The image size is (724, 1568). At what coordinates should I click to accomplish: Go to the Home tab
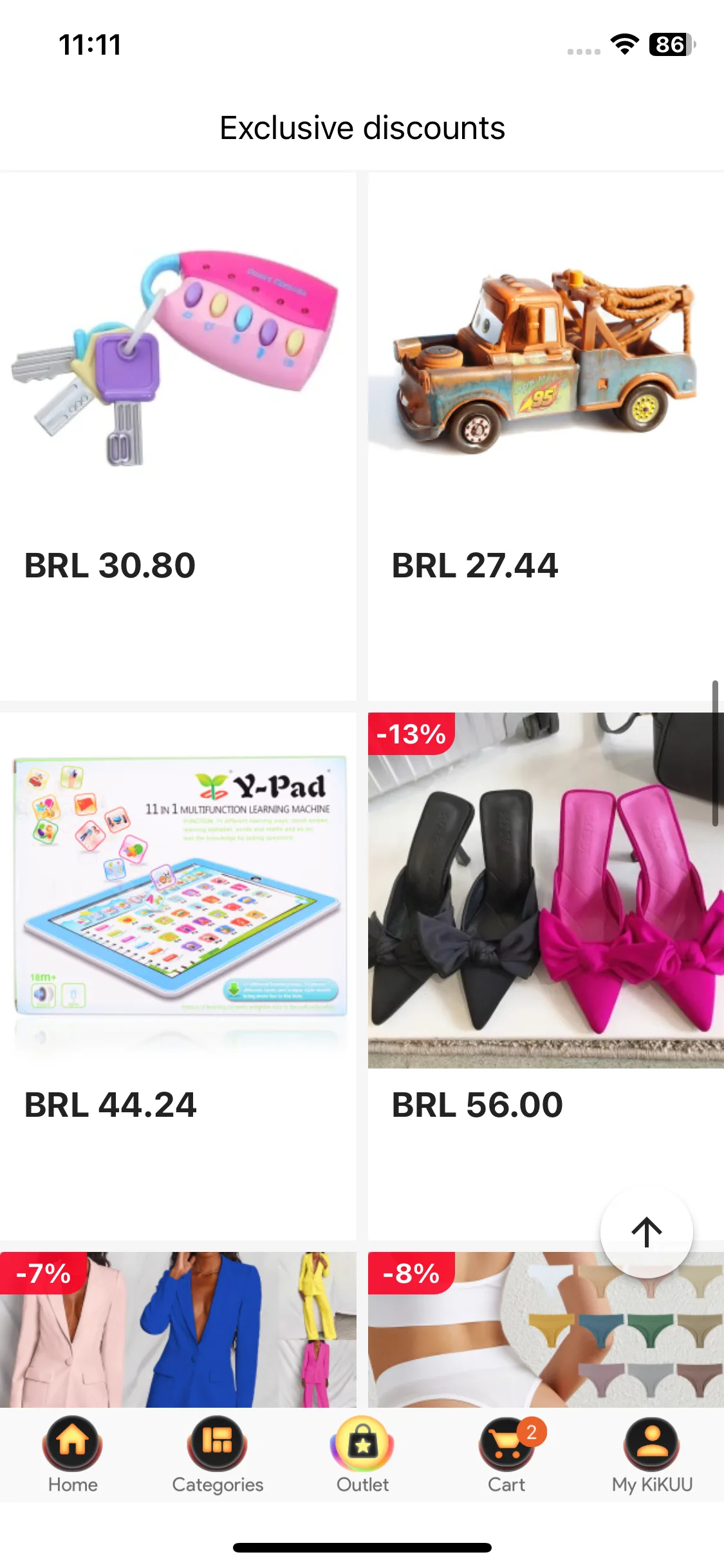tap(73, 1456)
